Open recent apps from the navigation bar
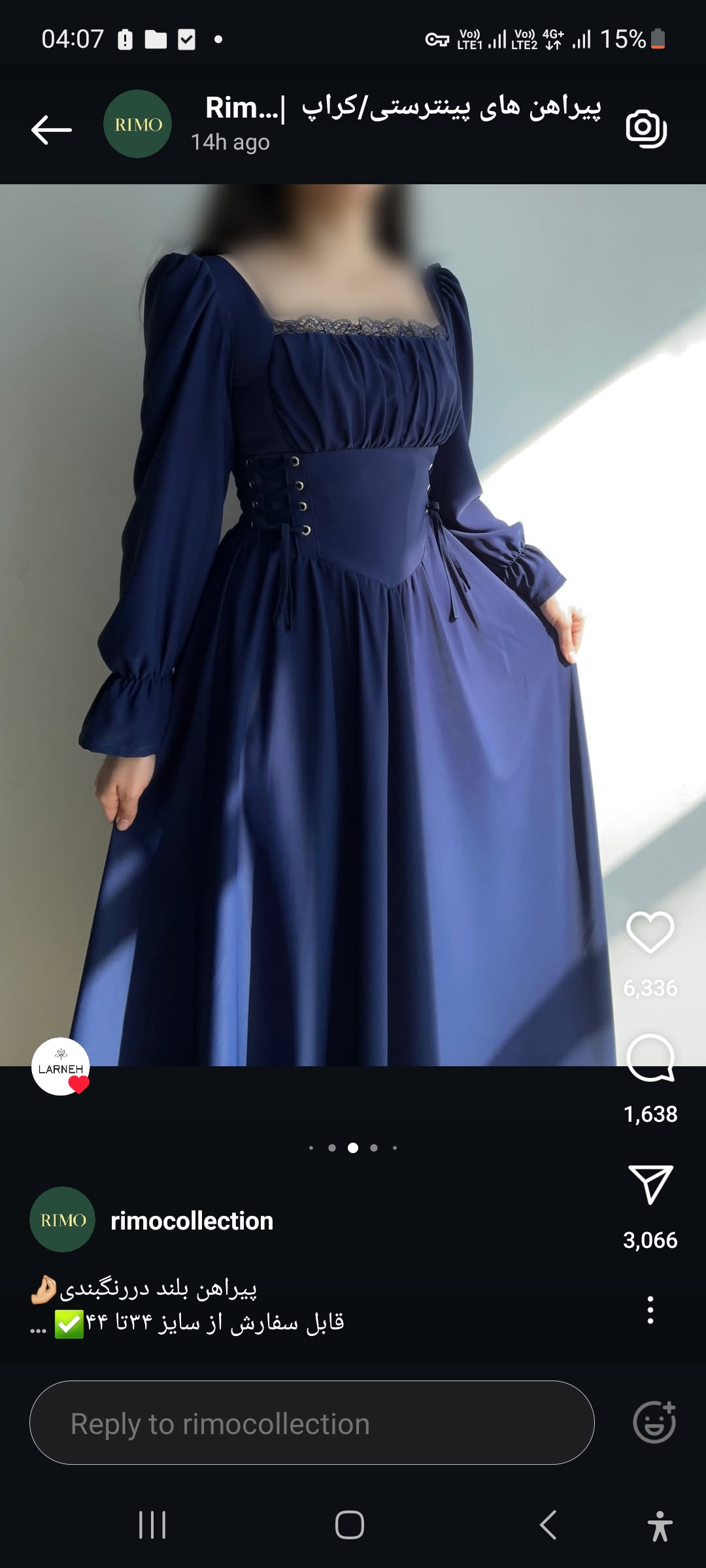 [x=152, y=1525]
